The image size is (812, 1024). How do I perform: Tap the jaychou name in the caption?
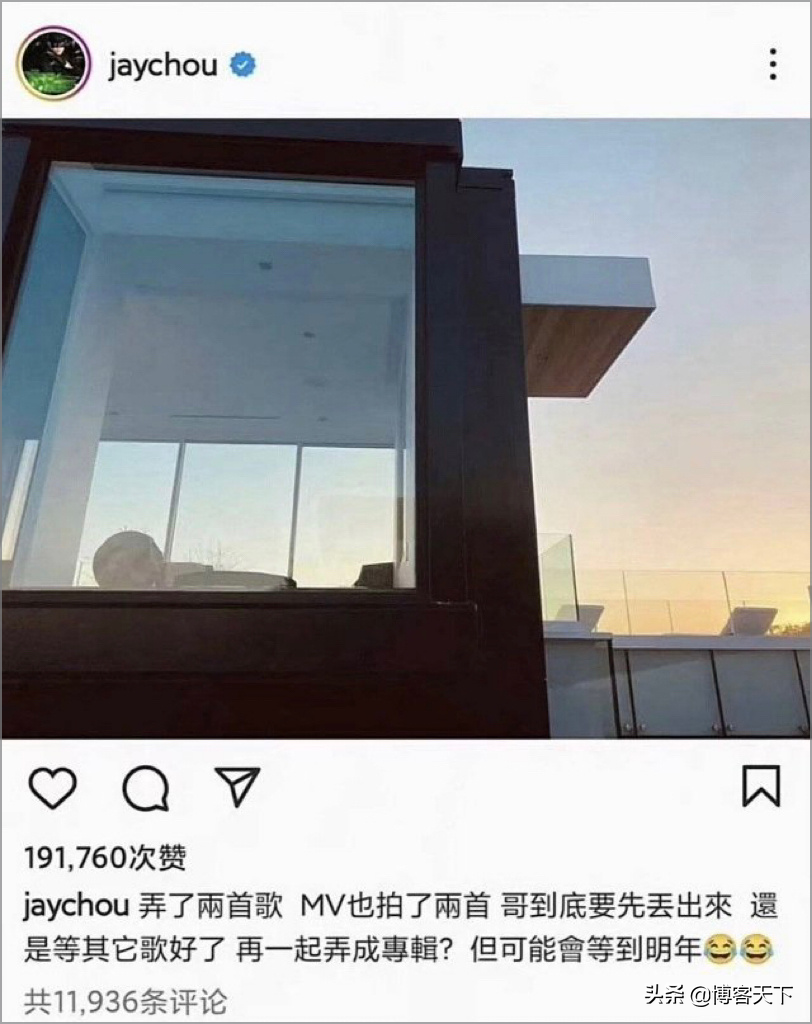click(x=75, y=906)
